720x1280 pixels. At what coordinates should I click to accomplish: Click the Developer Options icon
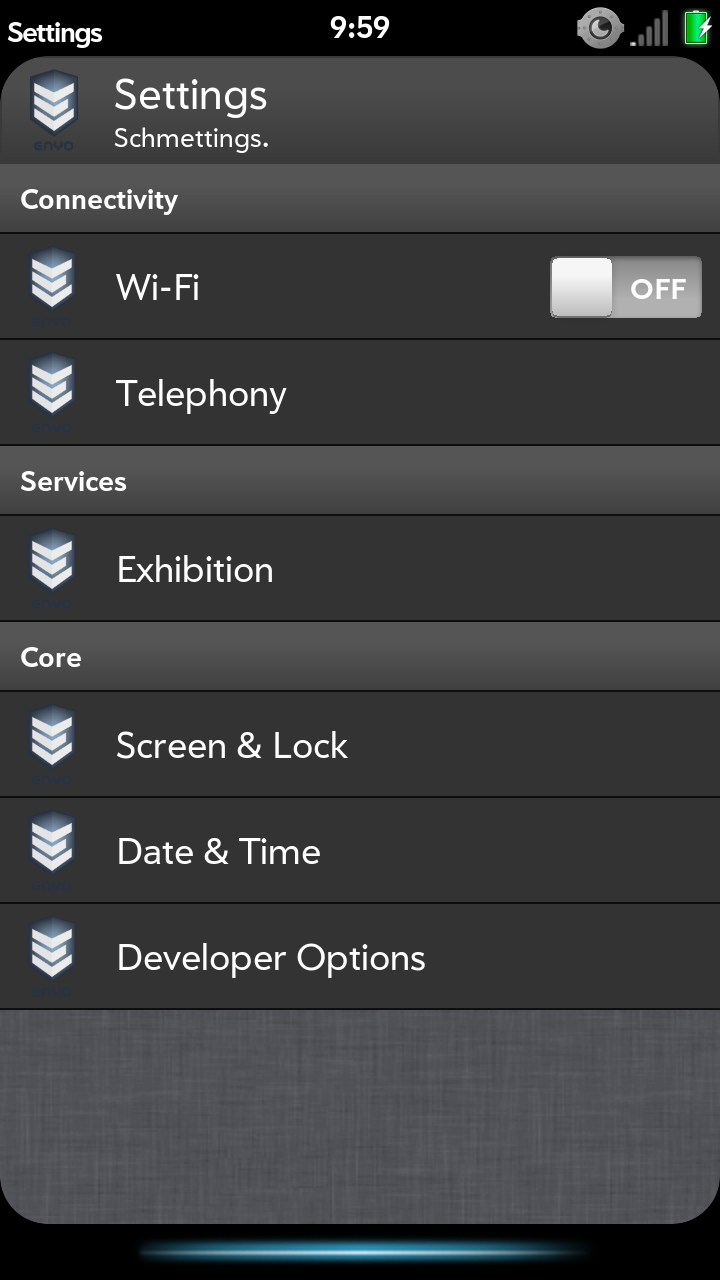(52, 955)
